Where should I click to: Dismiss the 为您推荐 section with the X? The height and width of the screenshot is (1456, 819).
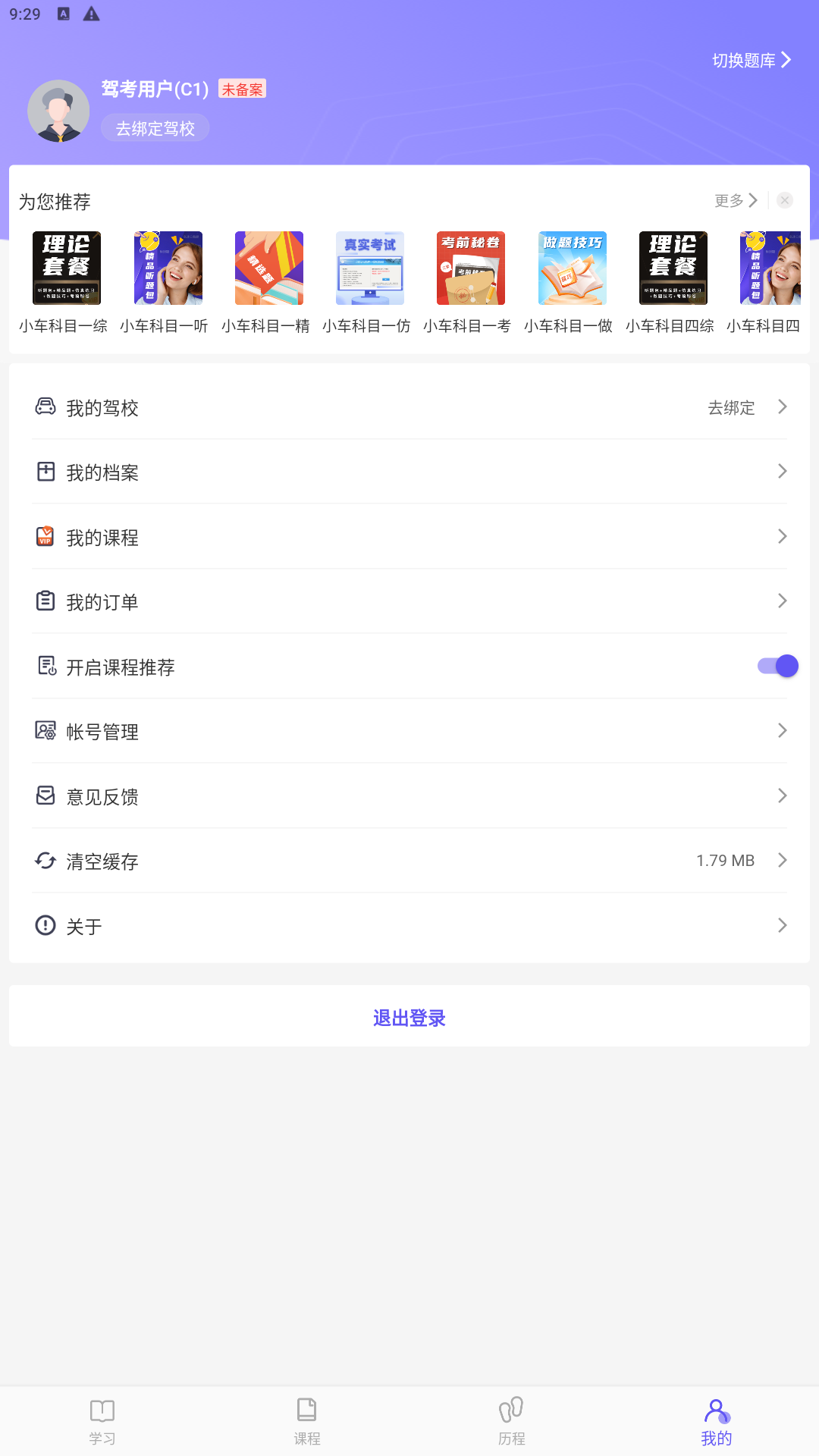click(785, 200)
